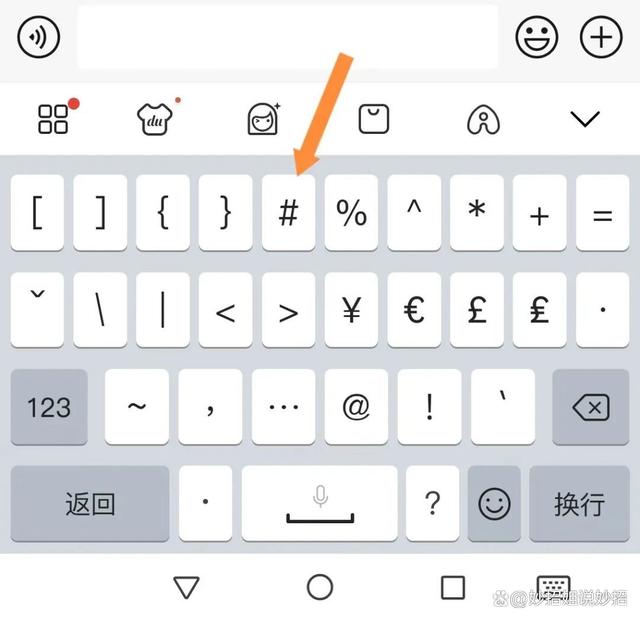640x621 pixels.
Task: Open the keyboard's four-square menu
Action: pos(53,119)
